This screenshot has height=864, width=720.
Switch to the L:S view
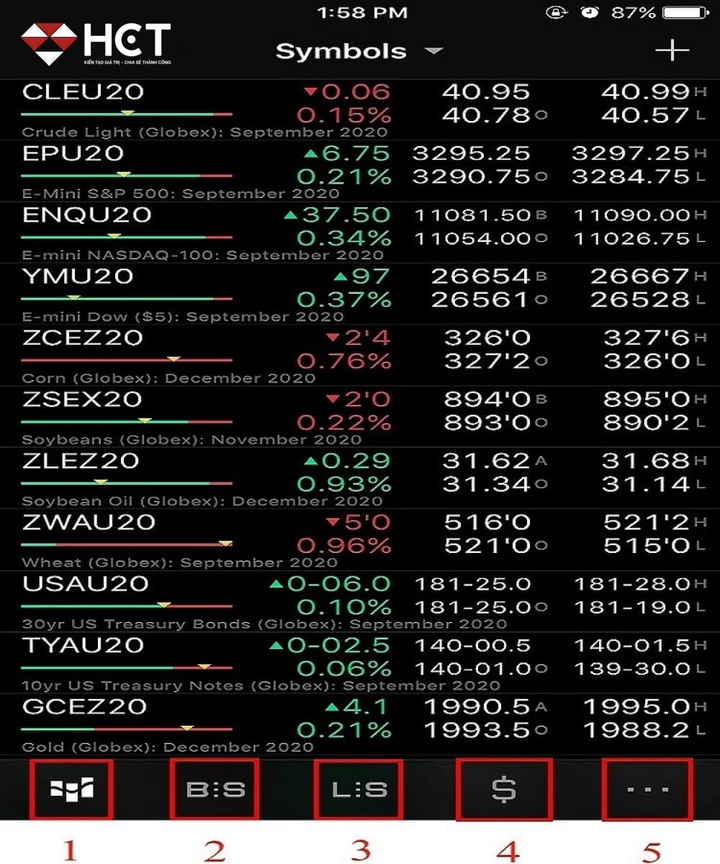(x=358, y=789)
